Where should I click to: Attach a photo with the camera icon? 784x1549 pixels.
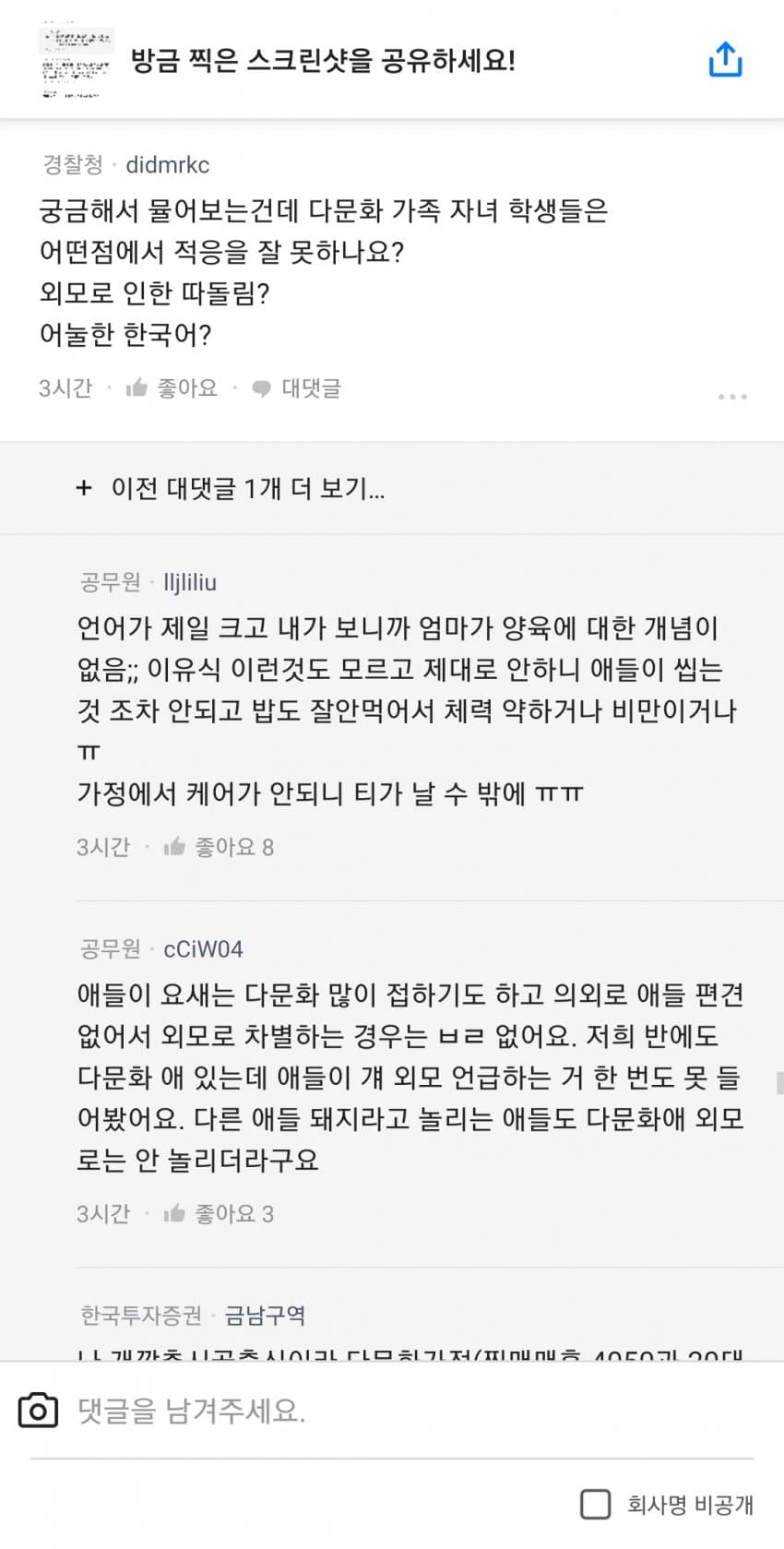tap(38, 1411)
